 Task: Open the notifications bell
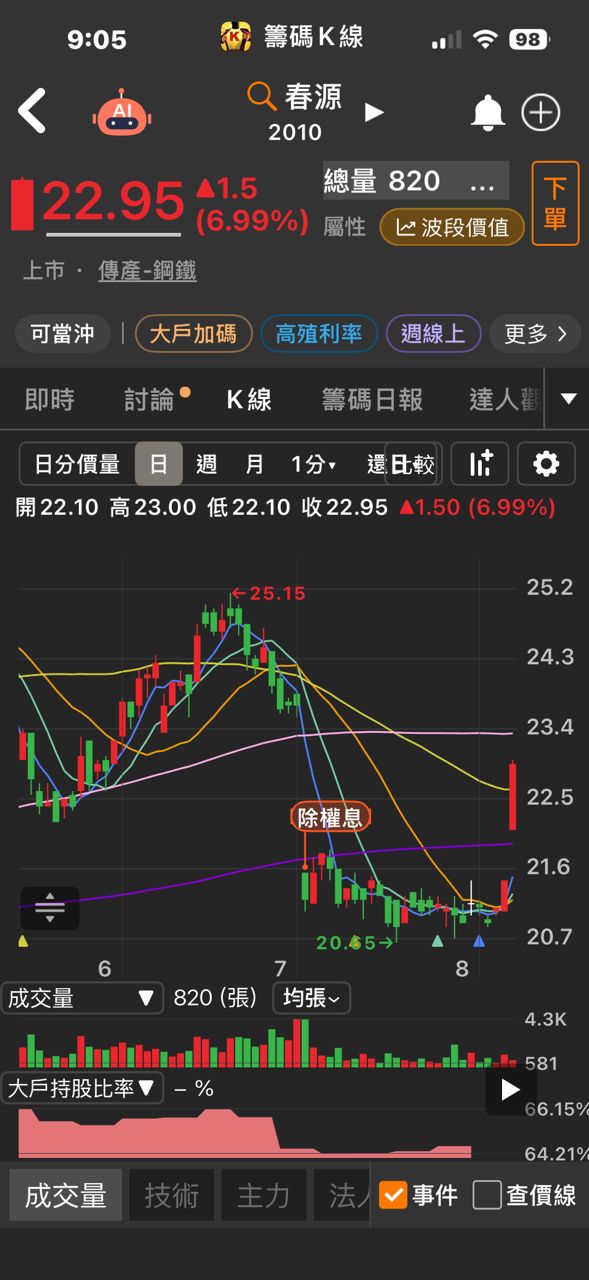click(488, 112)
